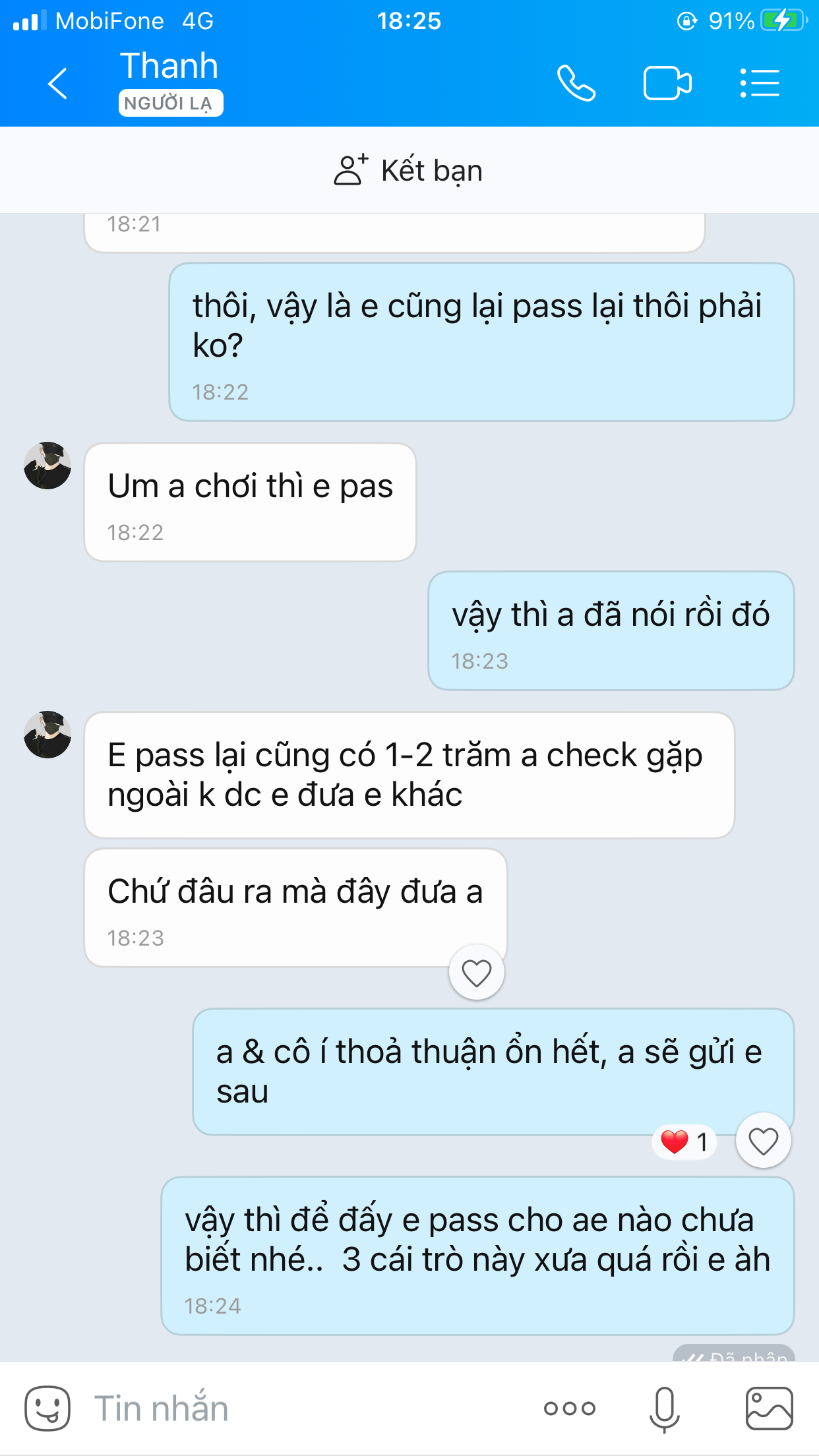Start a video call with Thanh

click(667, 84)
